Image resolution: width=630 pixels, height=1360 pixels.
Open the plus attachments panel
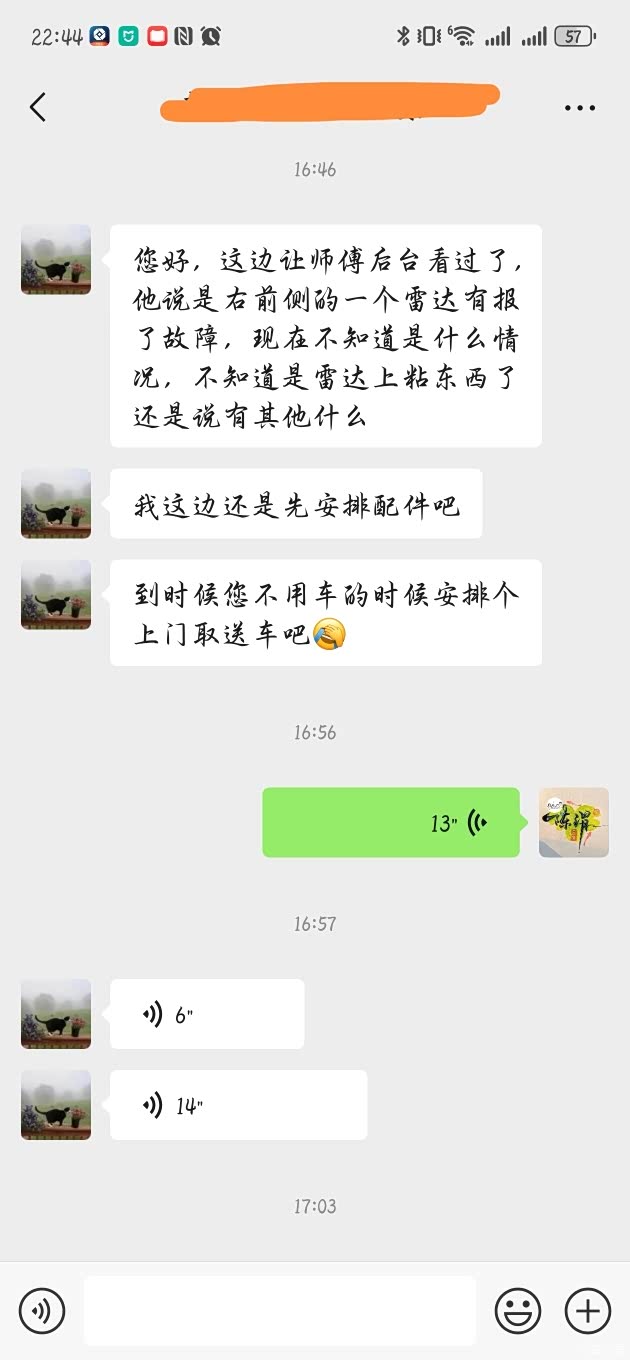[587, 1310]
